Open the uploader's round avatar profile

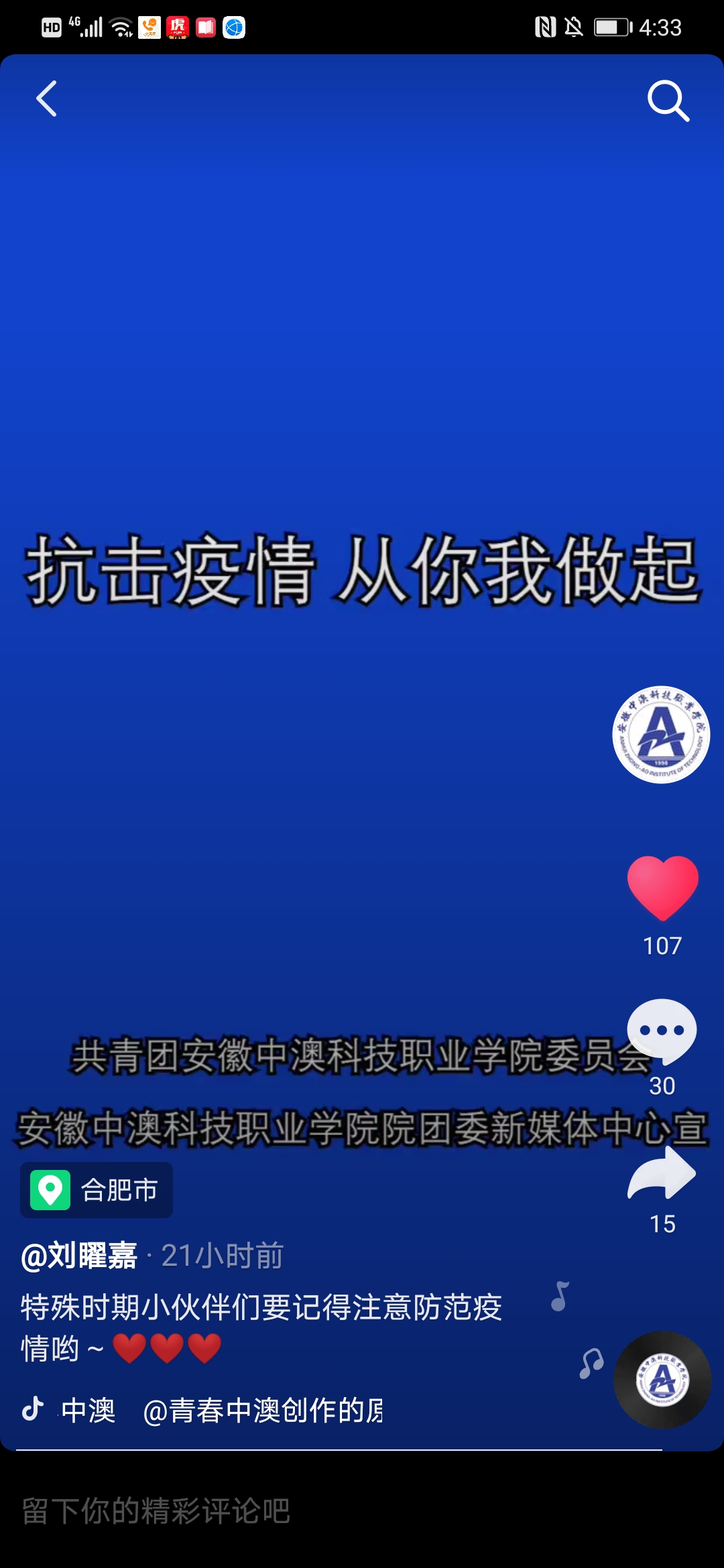[661, 734]
